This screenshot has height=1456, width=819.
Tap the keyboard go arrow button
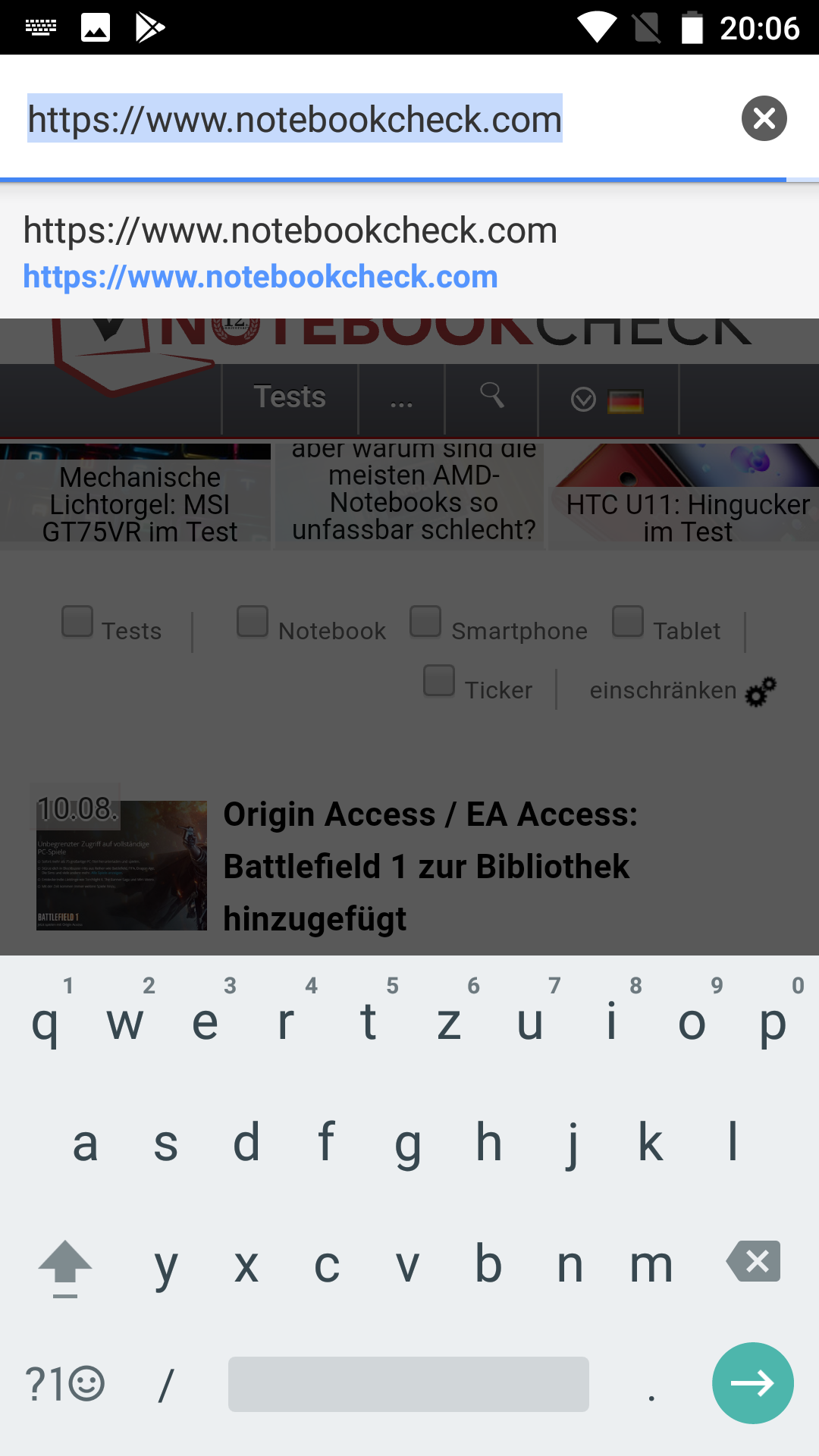pos(752,1383)
